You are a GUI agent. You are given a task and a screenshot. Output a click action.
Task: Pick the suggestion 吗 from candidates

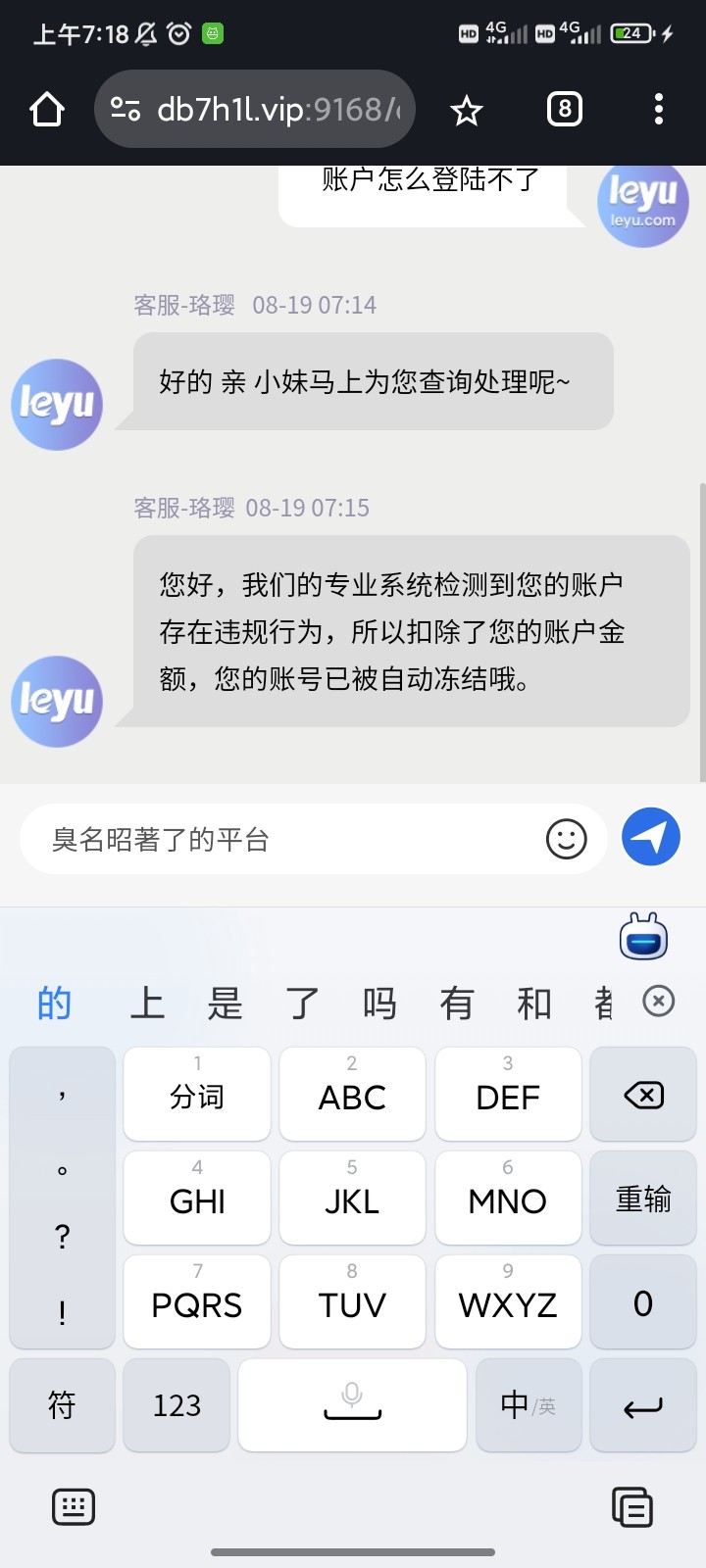[379, 1004]
